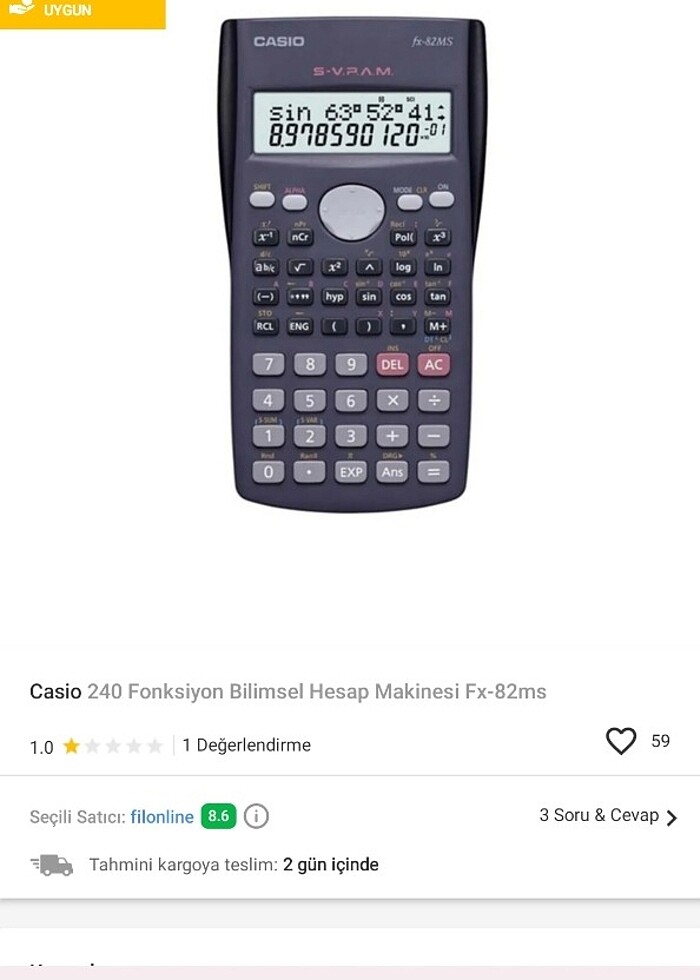This screenshot has height=980, width=700.
Task: Open the Casio brand link
Action: pos(55,692)
